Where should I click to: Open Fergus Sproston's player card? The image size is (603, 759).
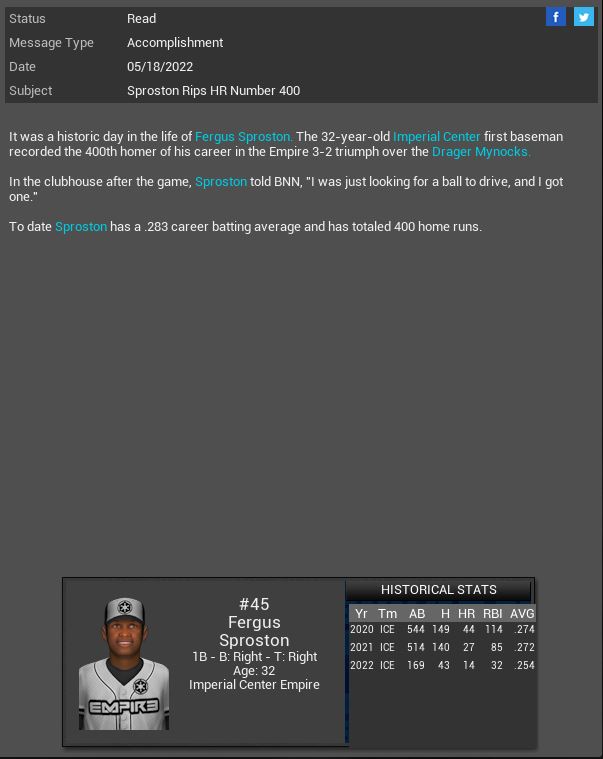[x=124, y=664]
